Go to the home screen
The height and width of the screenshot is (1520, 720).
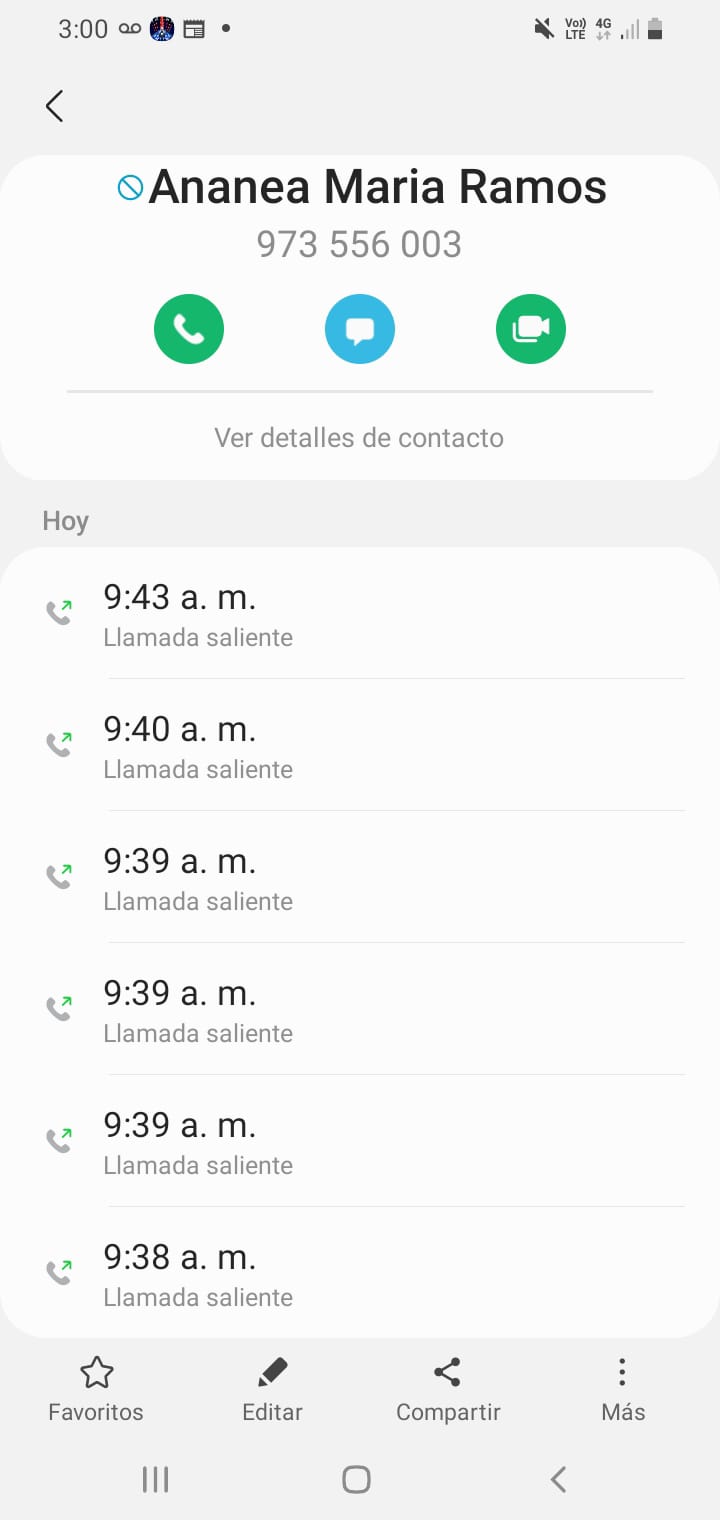click(357, 1479)
